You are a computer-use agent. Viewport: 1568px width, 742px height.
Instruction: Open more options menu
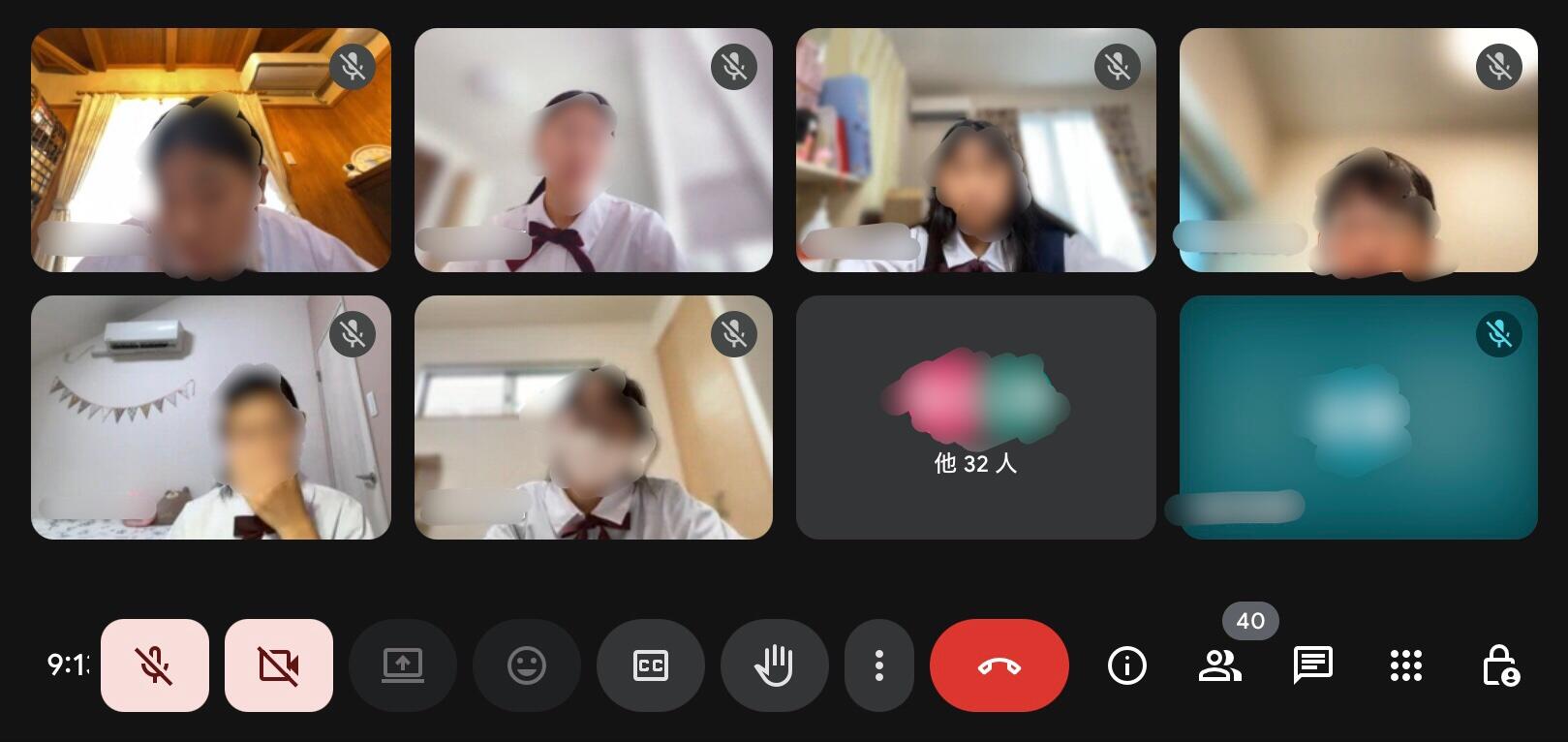(x=879, y=665)
